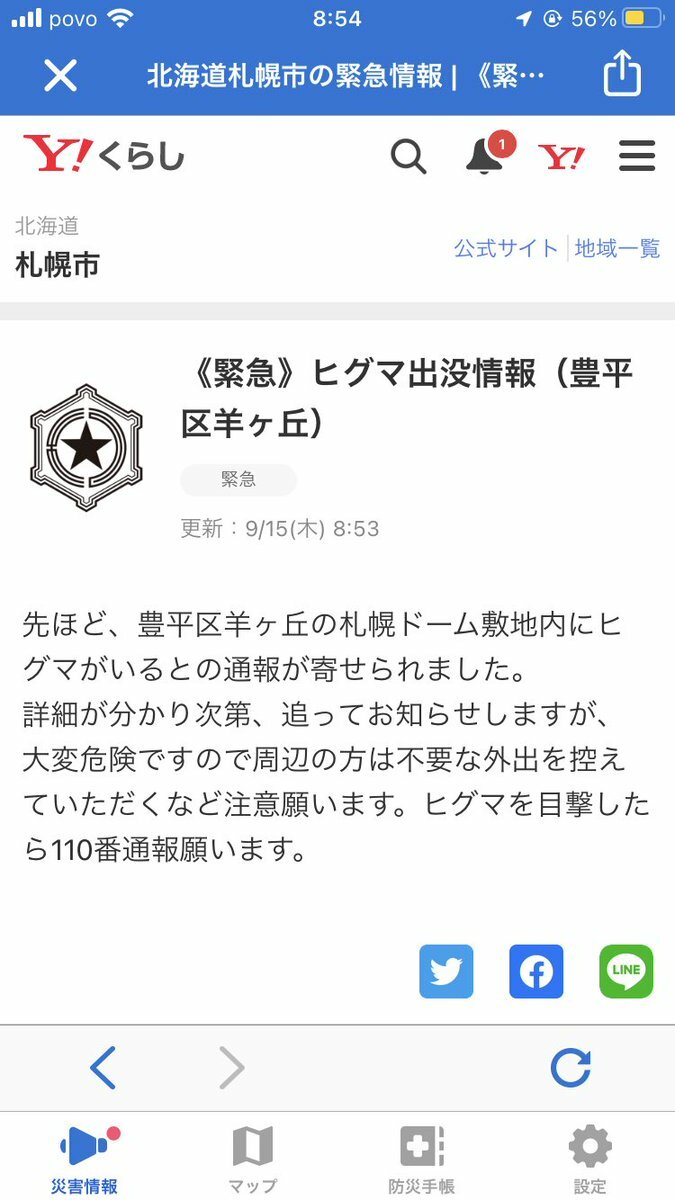Share this alert via LINE
Screen dimensions: 675x1200
(x=626, y=971)
